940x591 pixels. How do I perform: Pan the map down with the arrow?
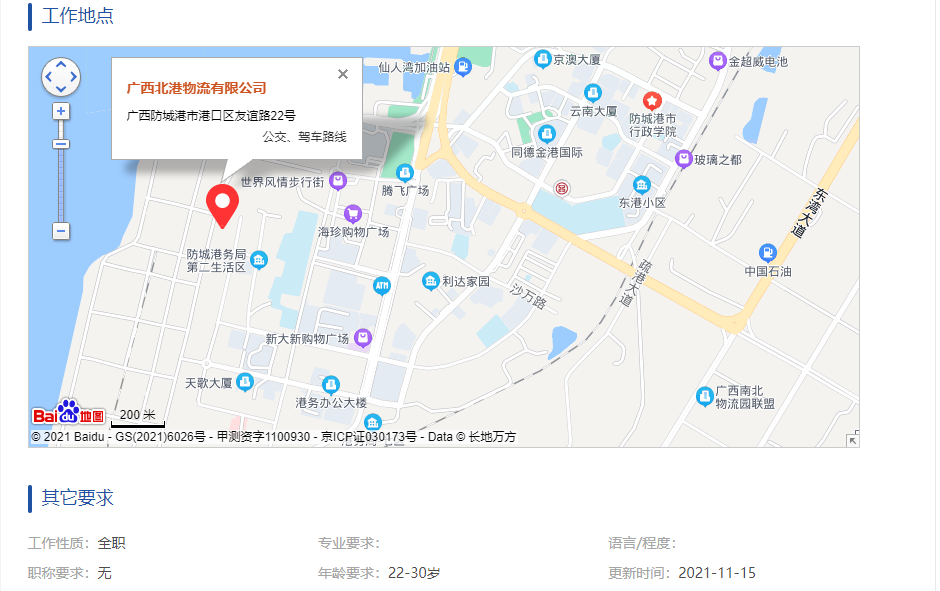[61, 90]
